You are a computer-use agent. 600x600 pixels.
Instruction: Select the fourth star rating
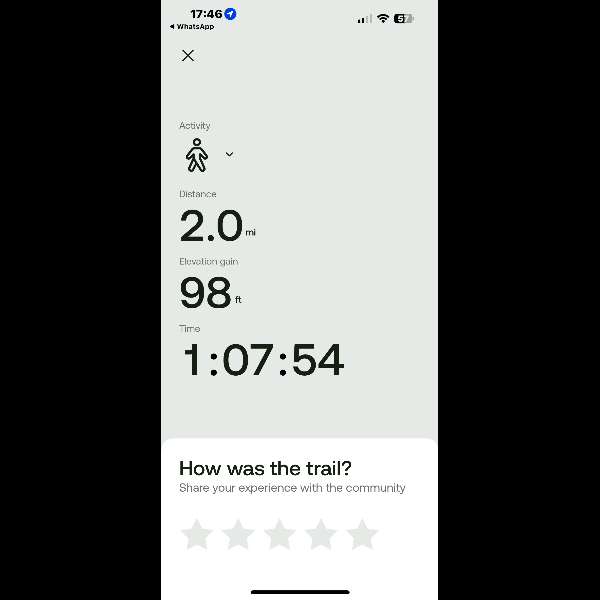[x=321, y=534]
